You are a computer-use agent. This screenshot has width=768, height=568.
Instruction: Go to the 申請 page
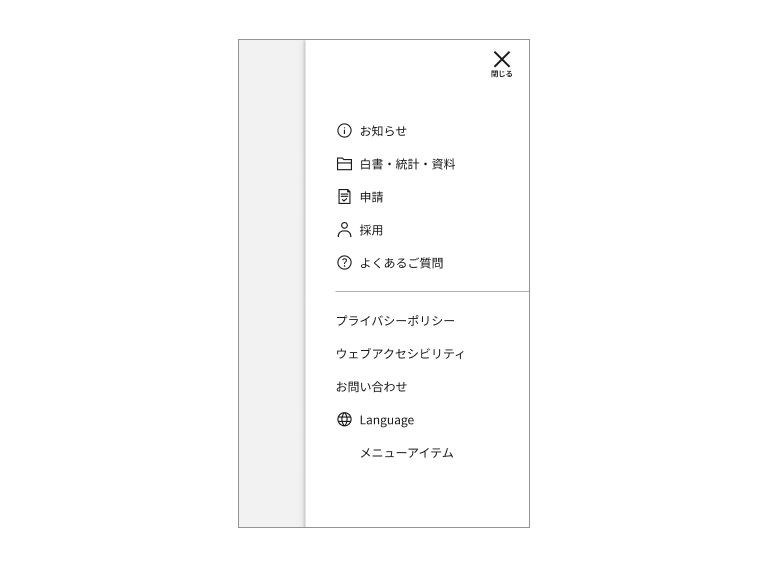[371, 197]
